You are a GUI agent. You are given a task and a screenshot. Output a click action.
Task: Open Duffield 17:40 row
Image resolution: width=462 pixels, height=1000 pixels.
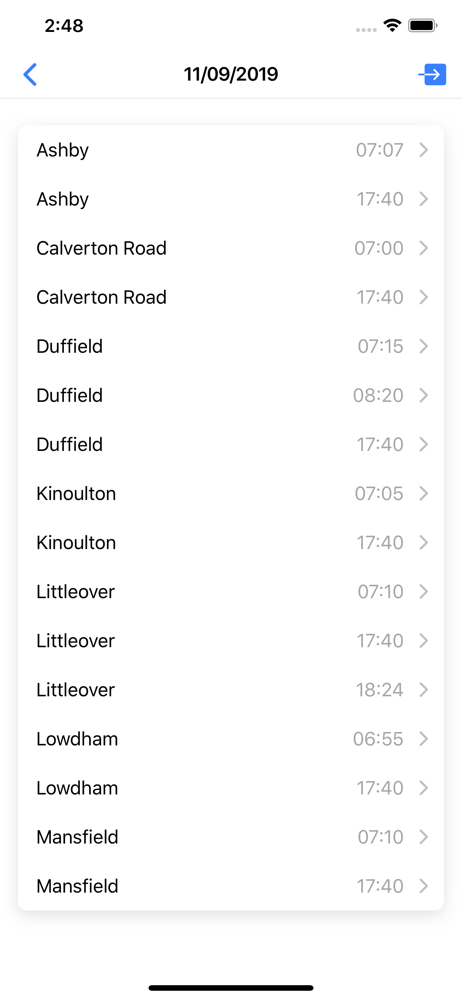point(231,445)
